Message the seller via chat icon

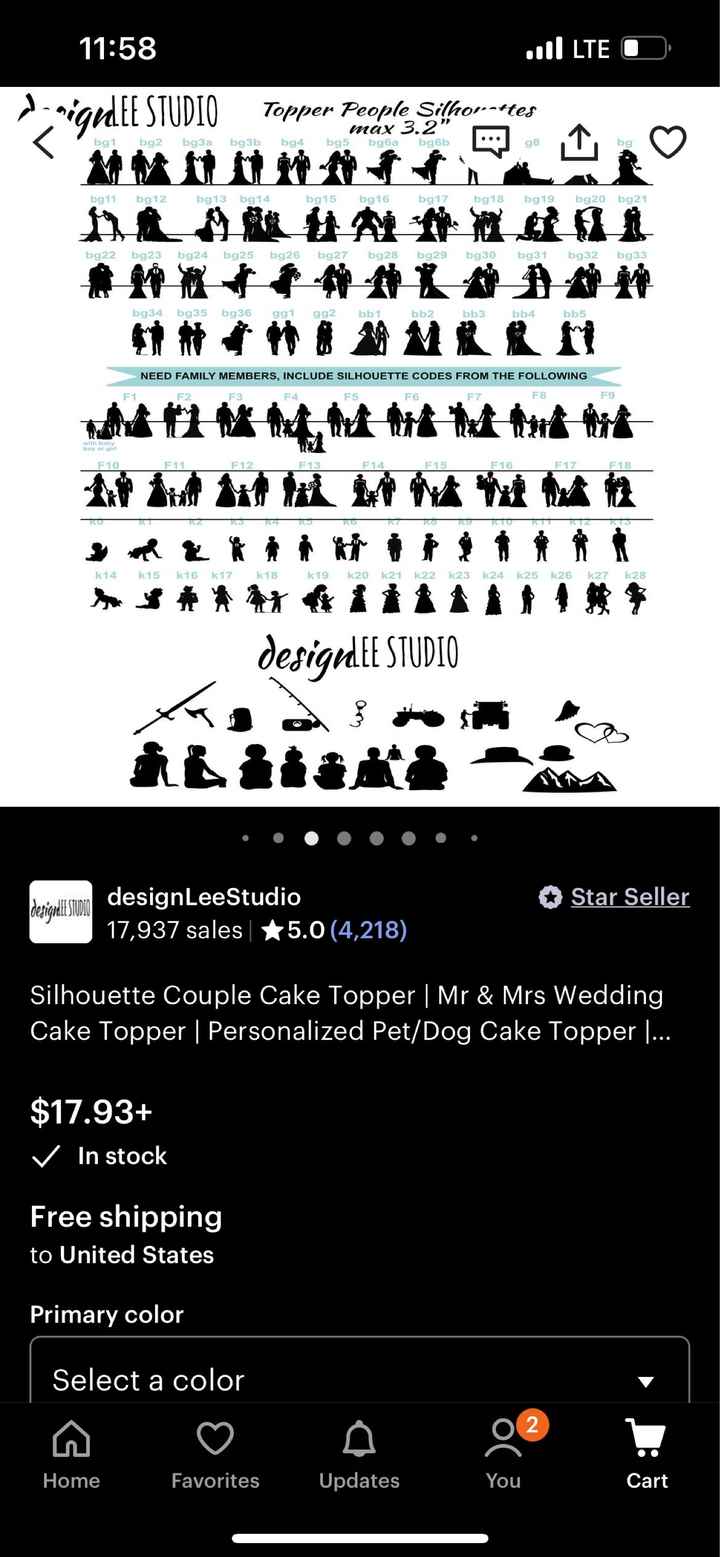(490, 142)
